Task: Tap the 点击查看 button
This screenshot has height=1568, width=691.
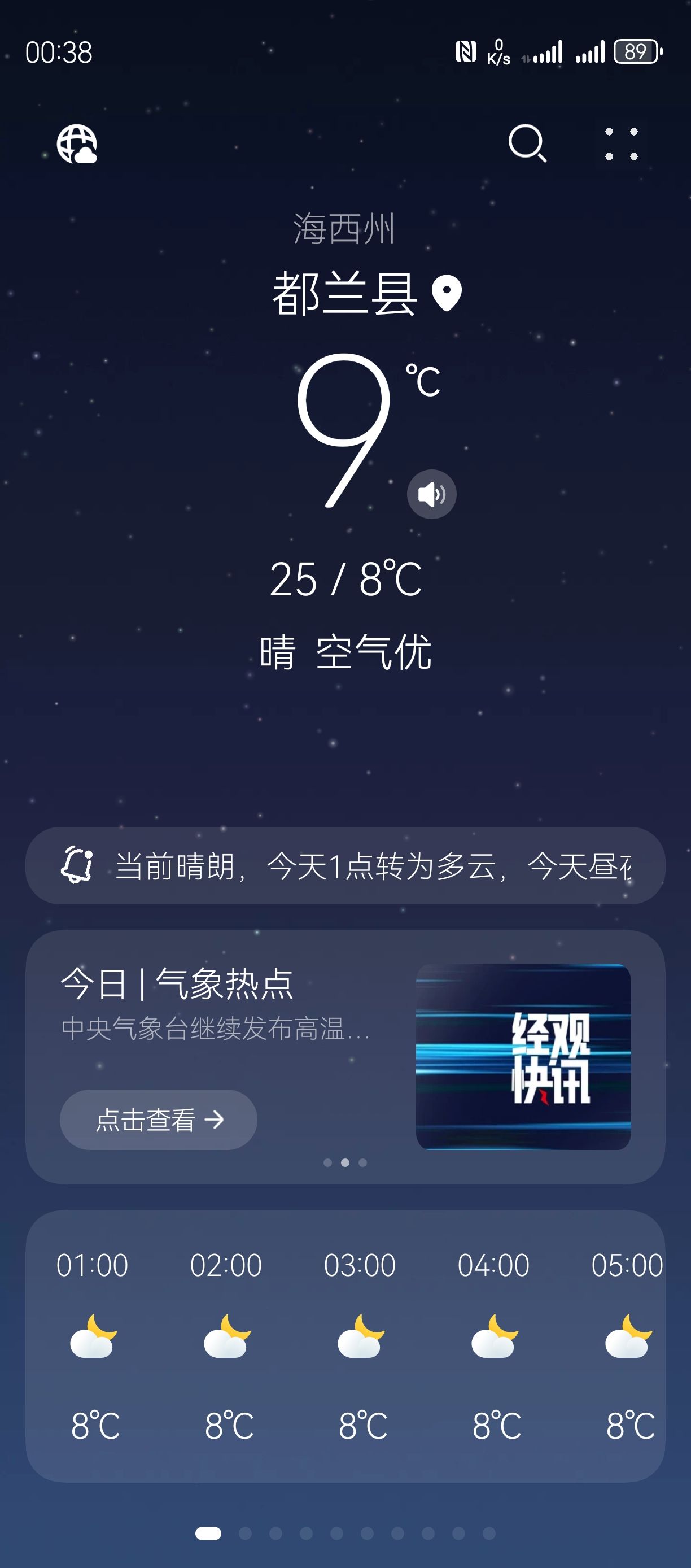Action: pos(158,1120)
